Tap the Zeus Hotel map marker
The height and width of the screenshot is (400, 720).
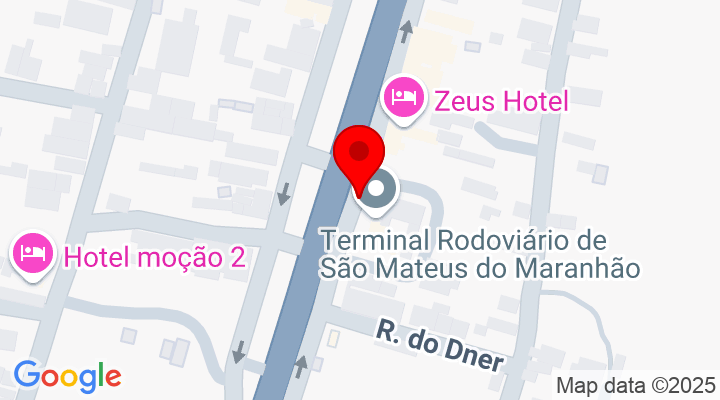[x=404, y=99]
